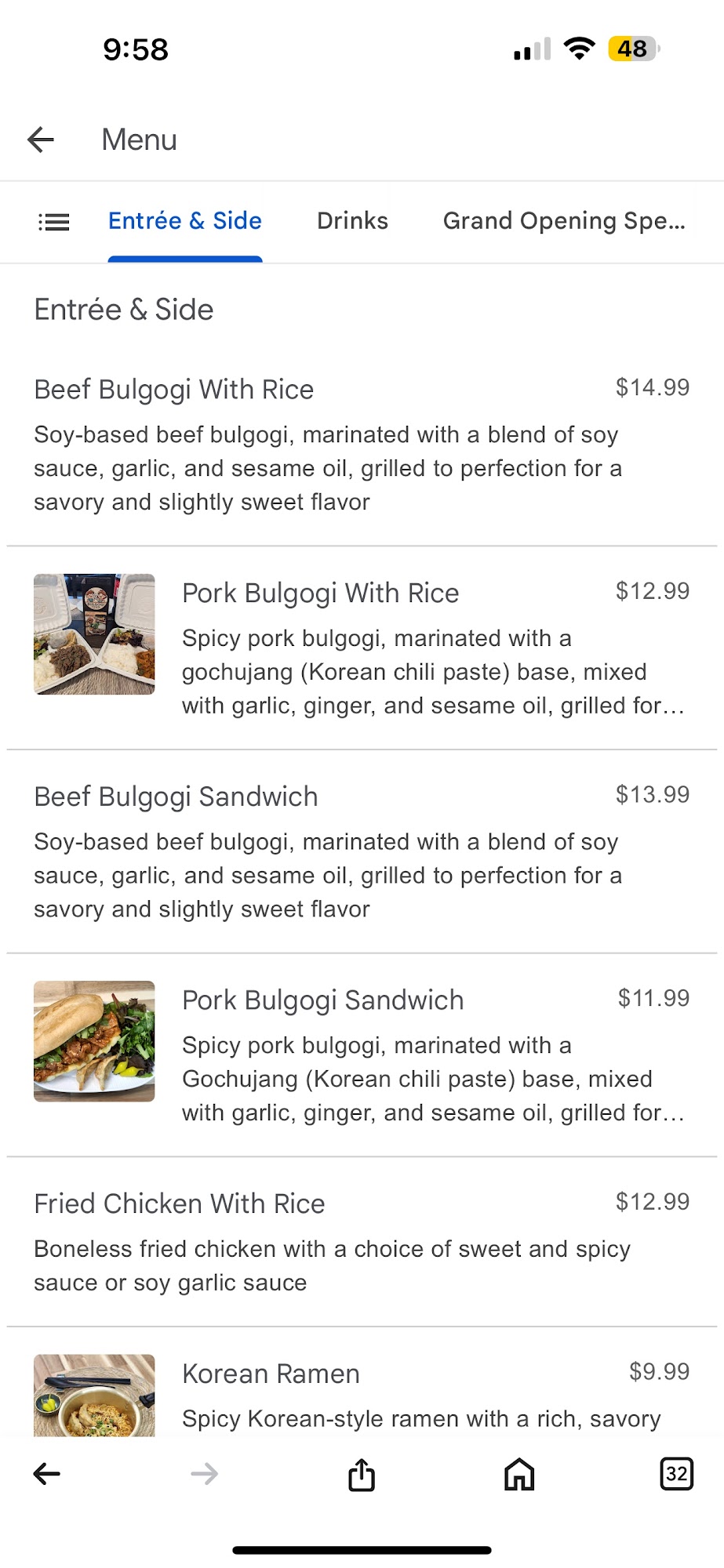View Pork Bulgogi With Rice details
The image size is (724, 1568).
click(320, 593)
